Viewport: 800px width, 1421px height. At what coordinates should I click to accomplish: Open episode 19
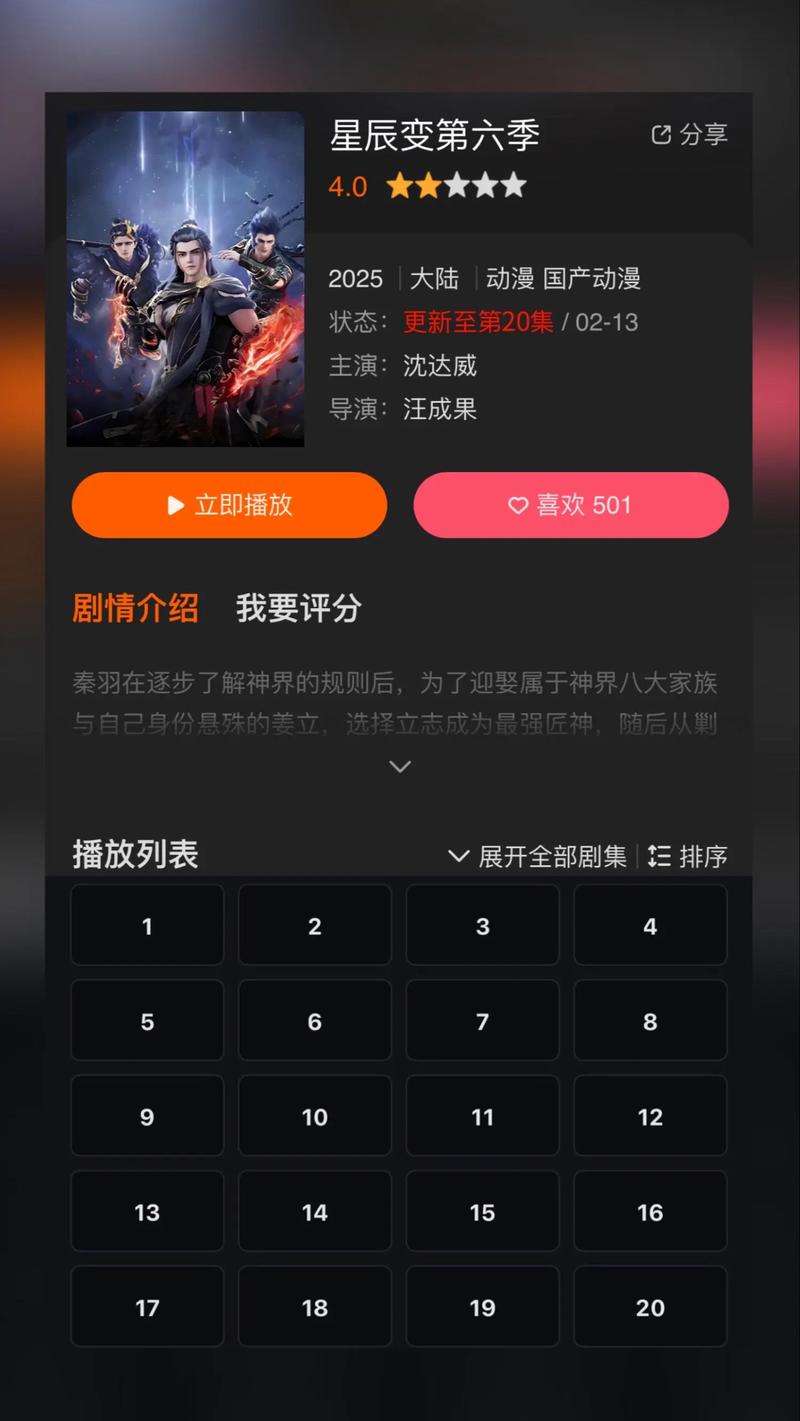click(482, 1307)
